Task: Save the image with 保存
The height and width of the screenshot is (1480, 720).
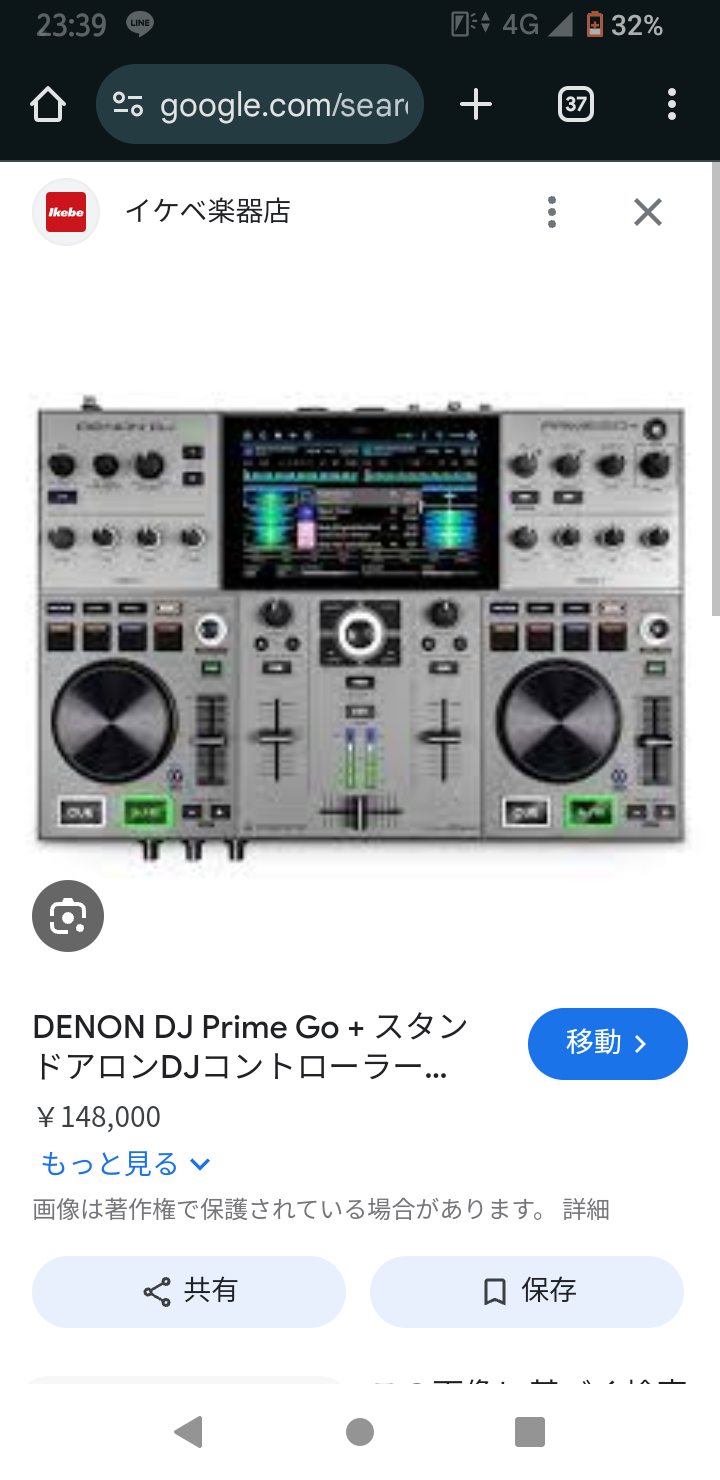Action: coord(527,1291)
